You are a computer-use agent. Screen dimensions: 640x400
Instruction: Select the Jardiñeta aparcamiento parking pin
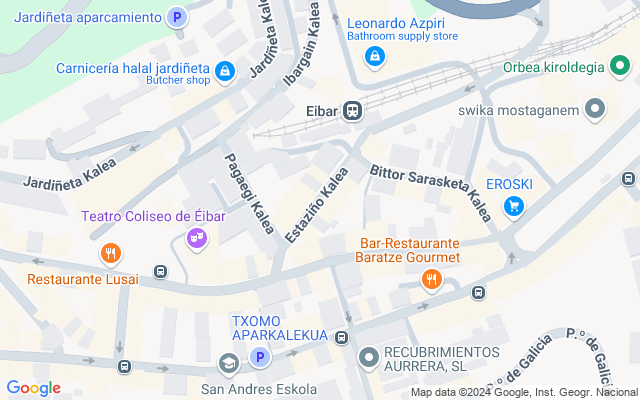[177, 17]
